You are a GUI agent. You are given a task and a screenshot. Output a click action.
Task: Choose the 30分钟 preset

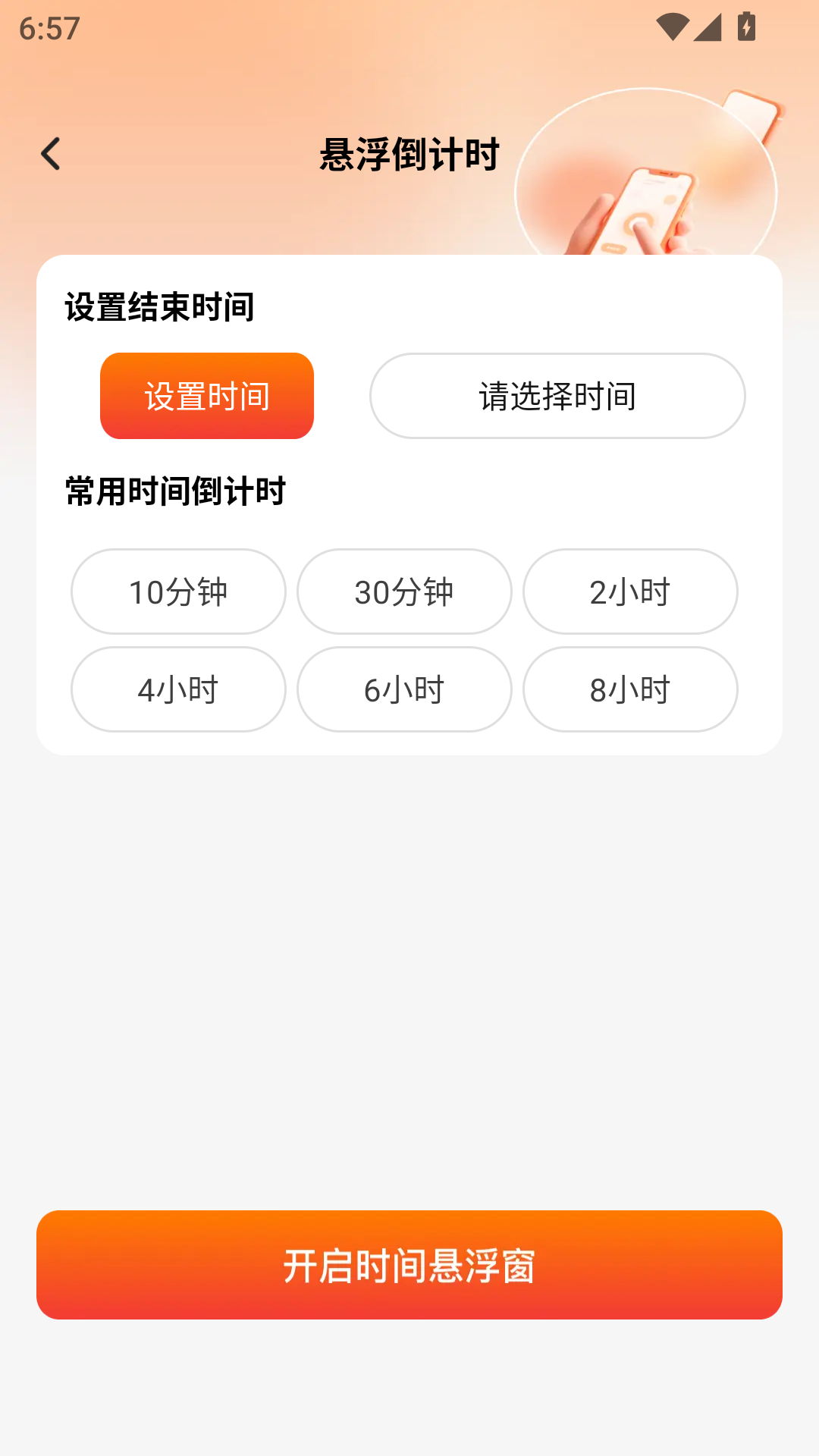tap(403, 591)
